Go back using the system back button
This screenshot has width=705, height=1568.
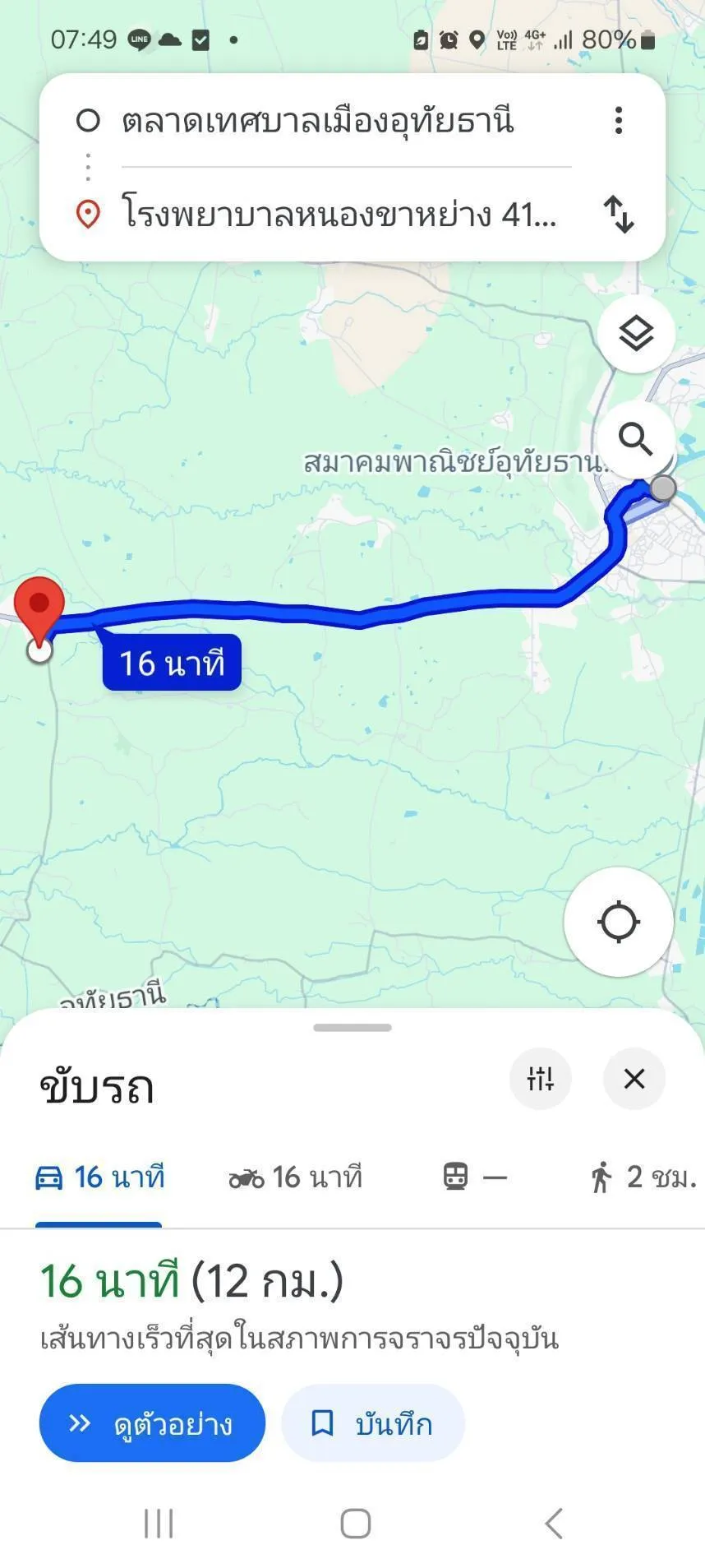tap(555, 1523)
